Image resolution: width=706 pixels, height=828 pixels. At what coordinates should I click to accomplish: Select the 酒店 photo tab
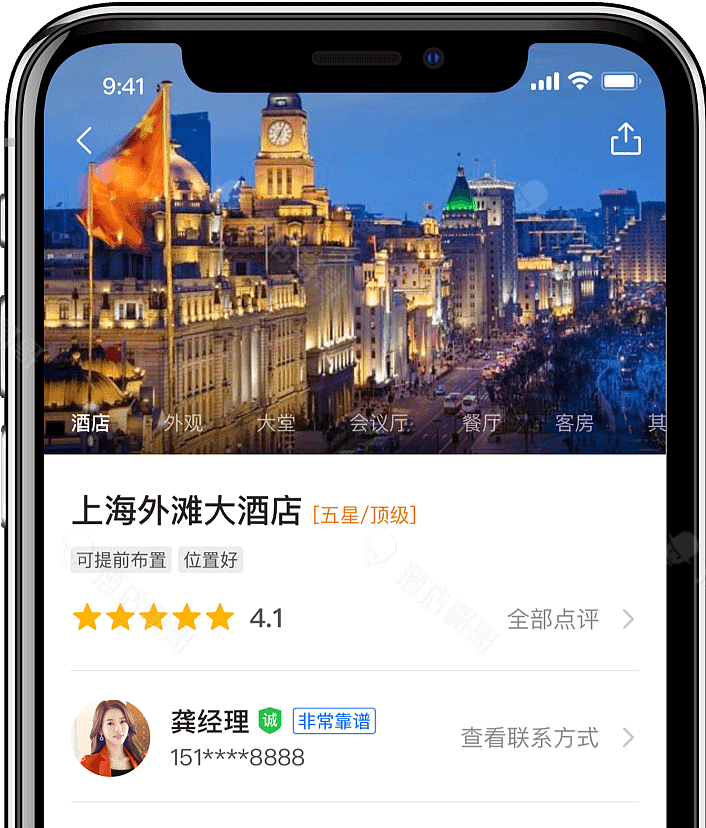pyautogui.click(x=91, y=423)
